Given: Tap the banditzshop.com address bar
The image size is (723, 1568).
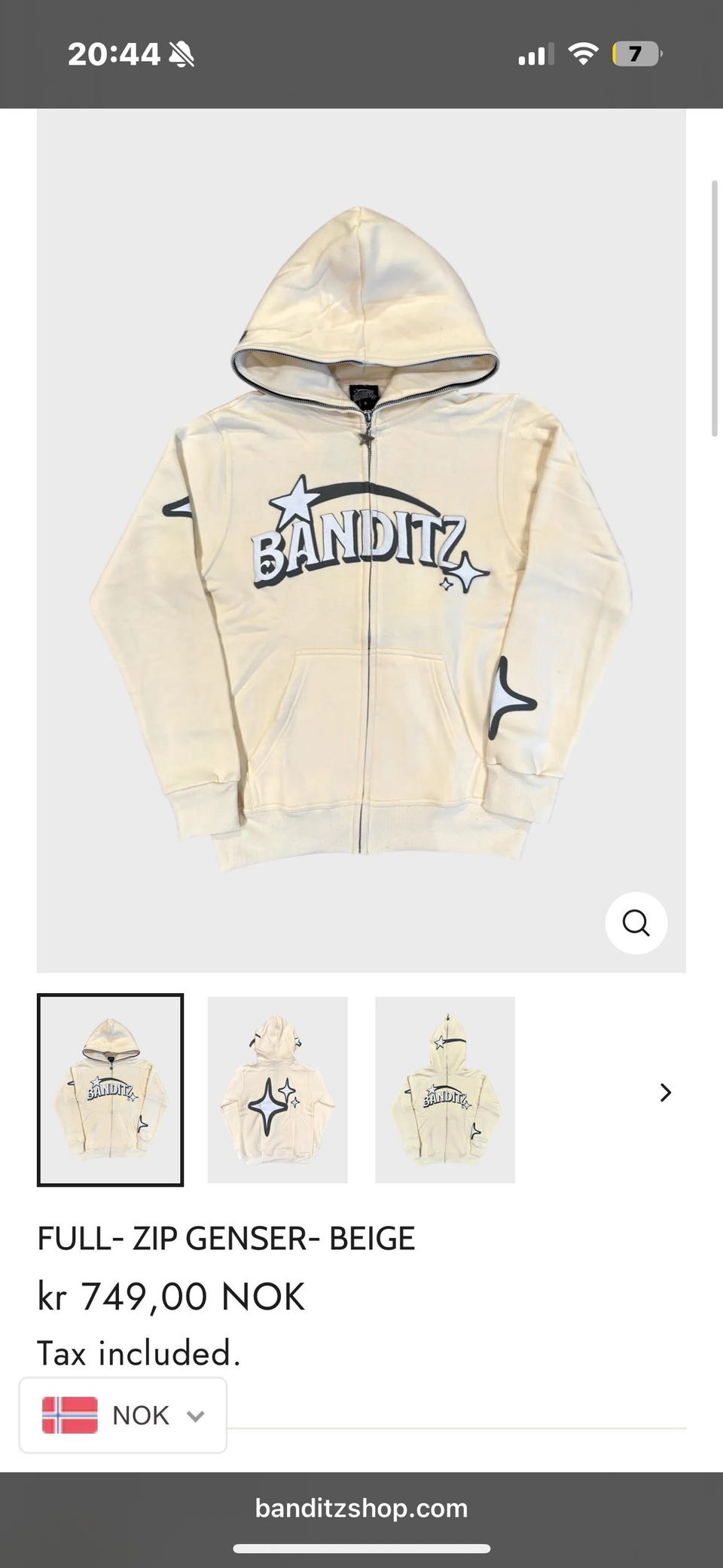Looking at the screenshot, I should click(x=361, y=1508).
